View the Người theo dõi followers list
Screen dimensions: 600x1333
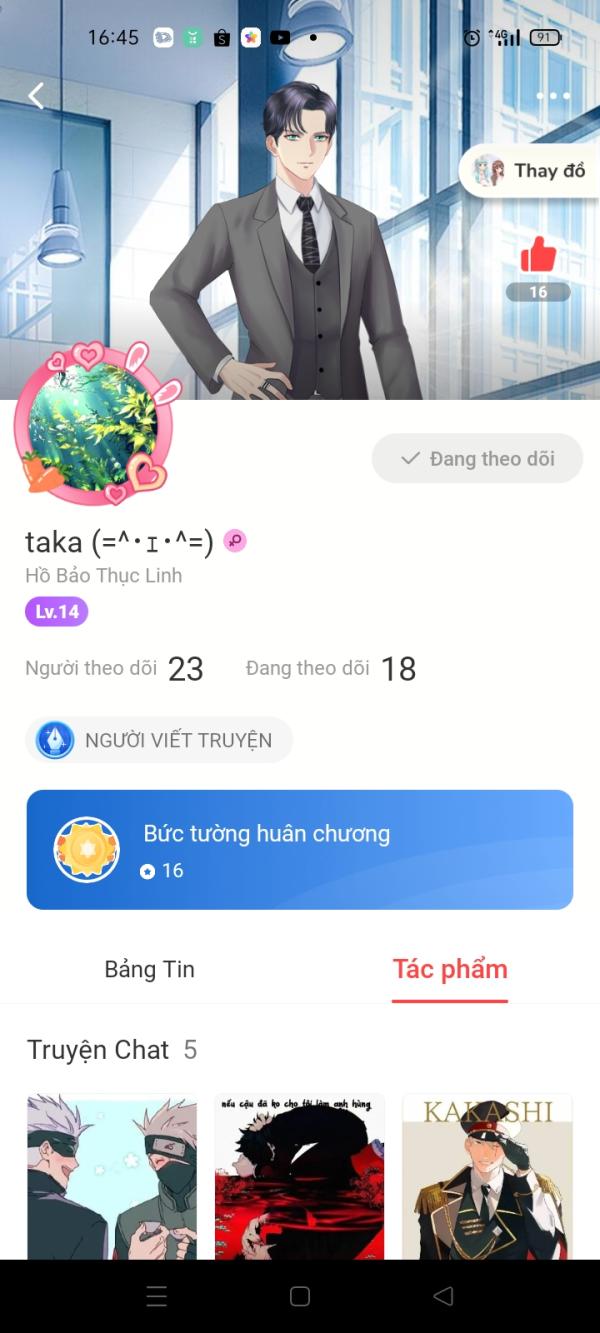(114, 669)
